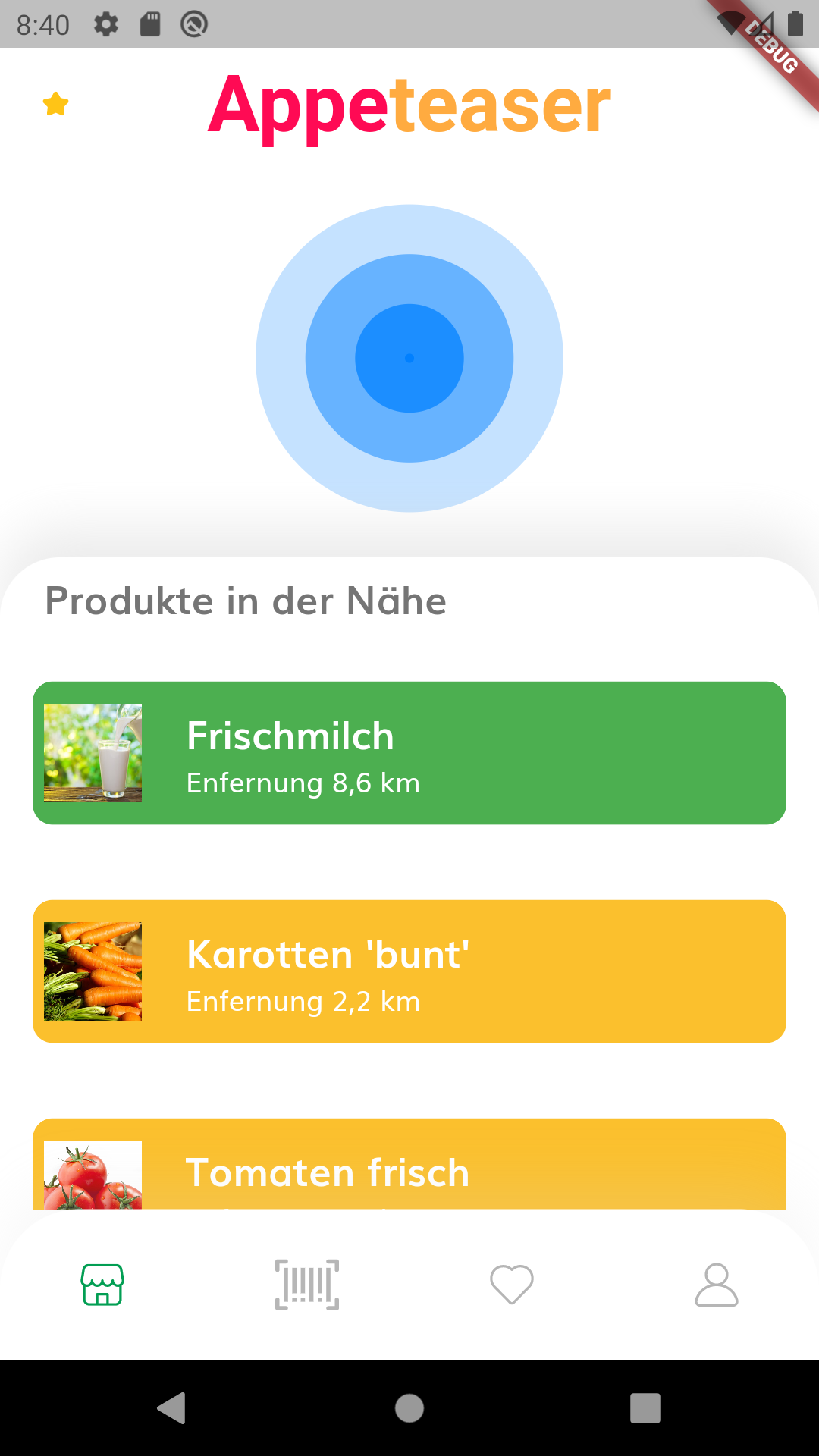Tap the yellow star icon
Viewport: 819px width, 1456px height.
pos(56,104)
